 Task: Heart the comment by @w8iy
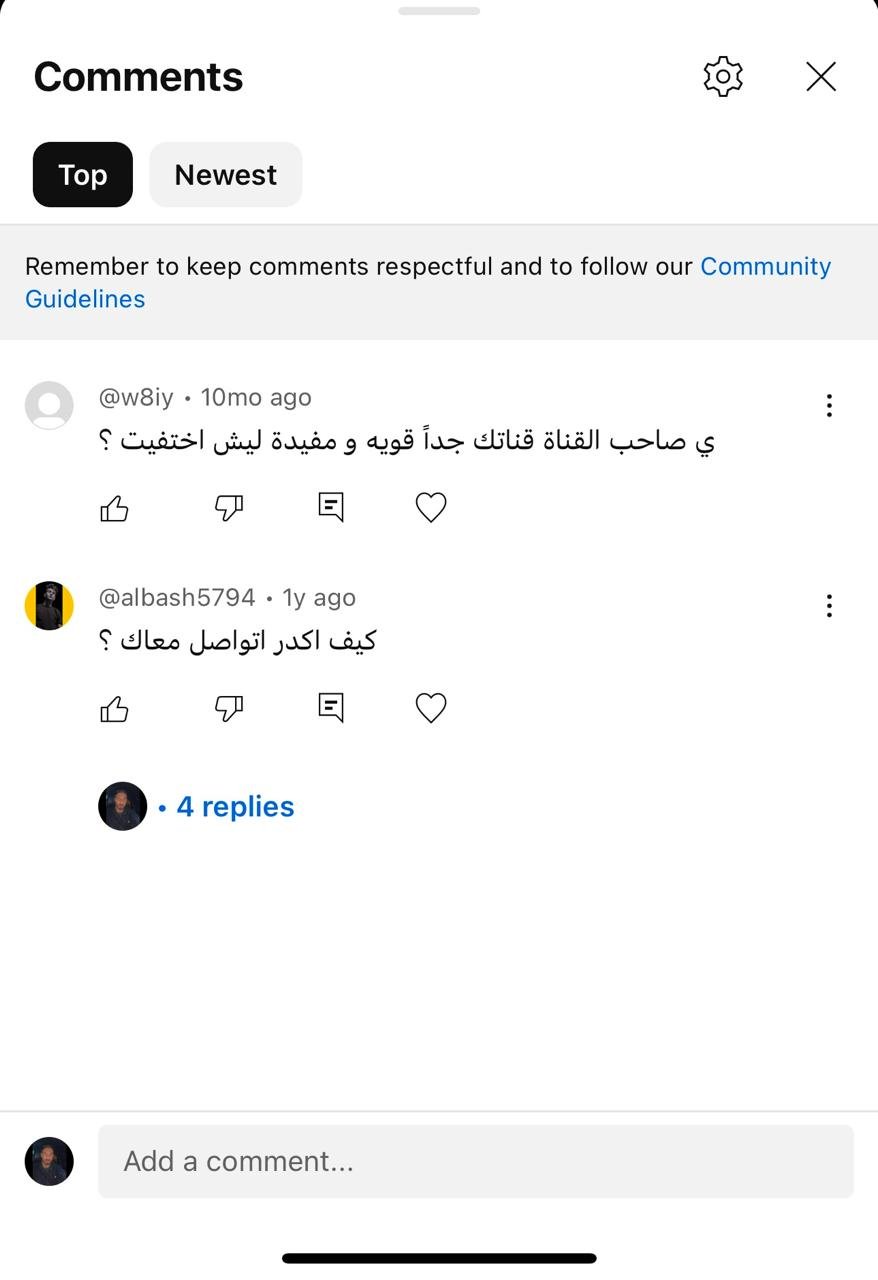[x=430, y=508]
